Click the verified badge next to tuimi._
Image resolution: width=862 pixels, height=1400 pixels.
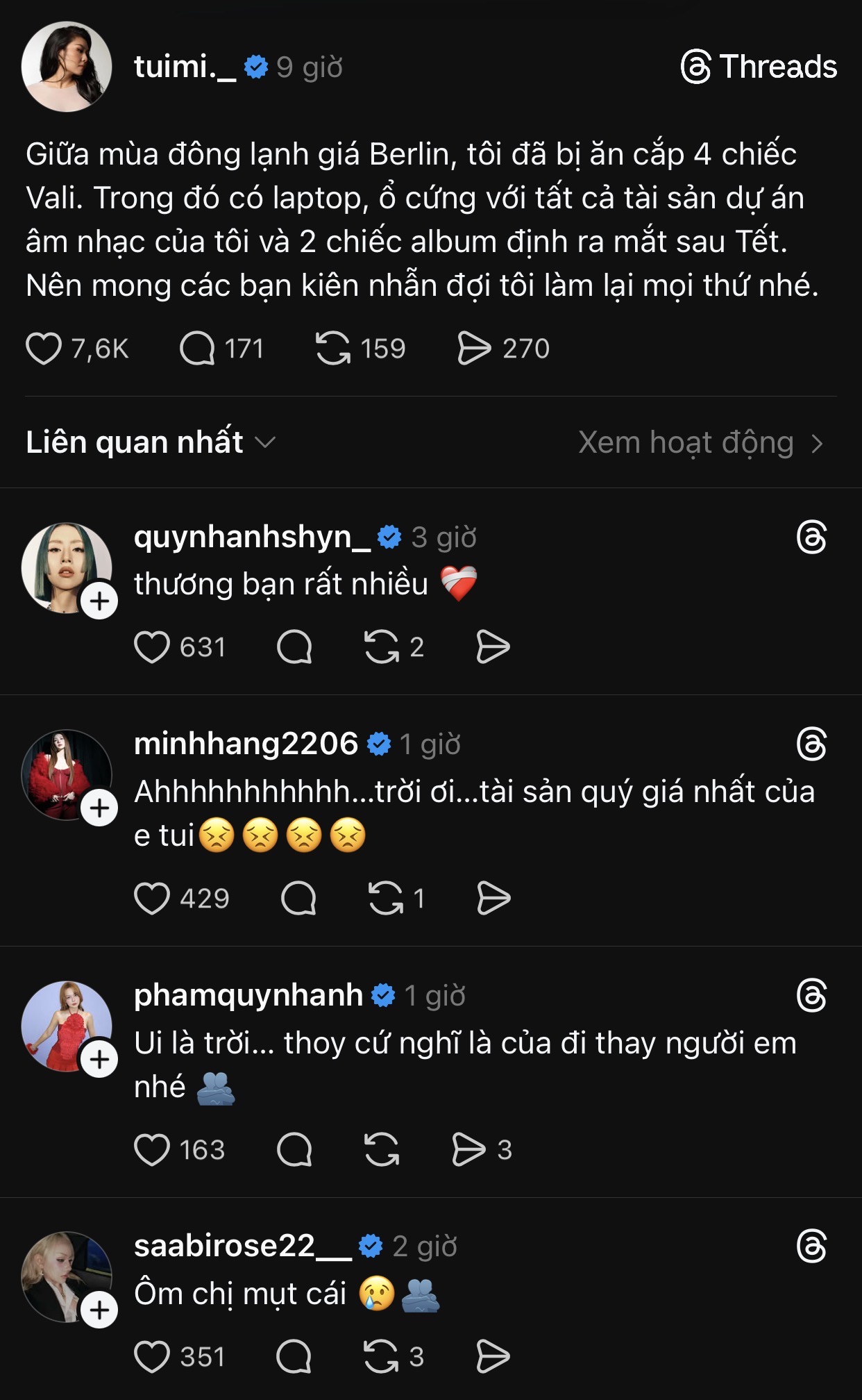(256, 67)
